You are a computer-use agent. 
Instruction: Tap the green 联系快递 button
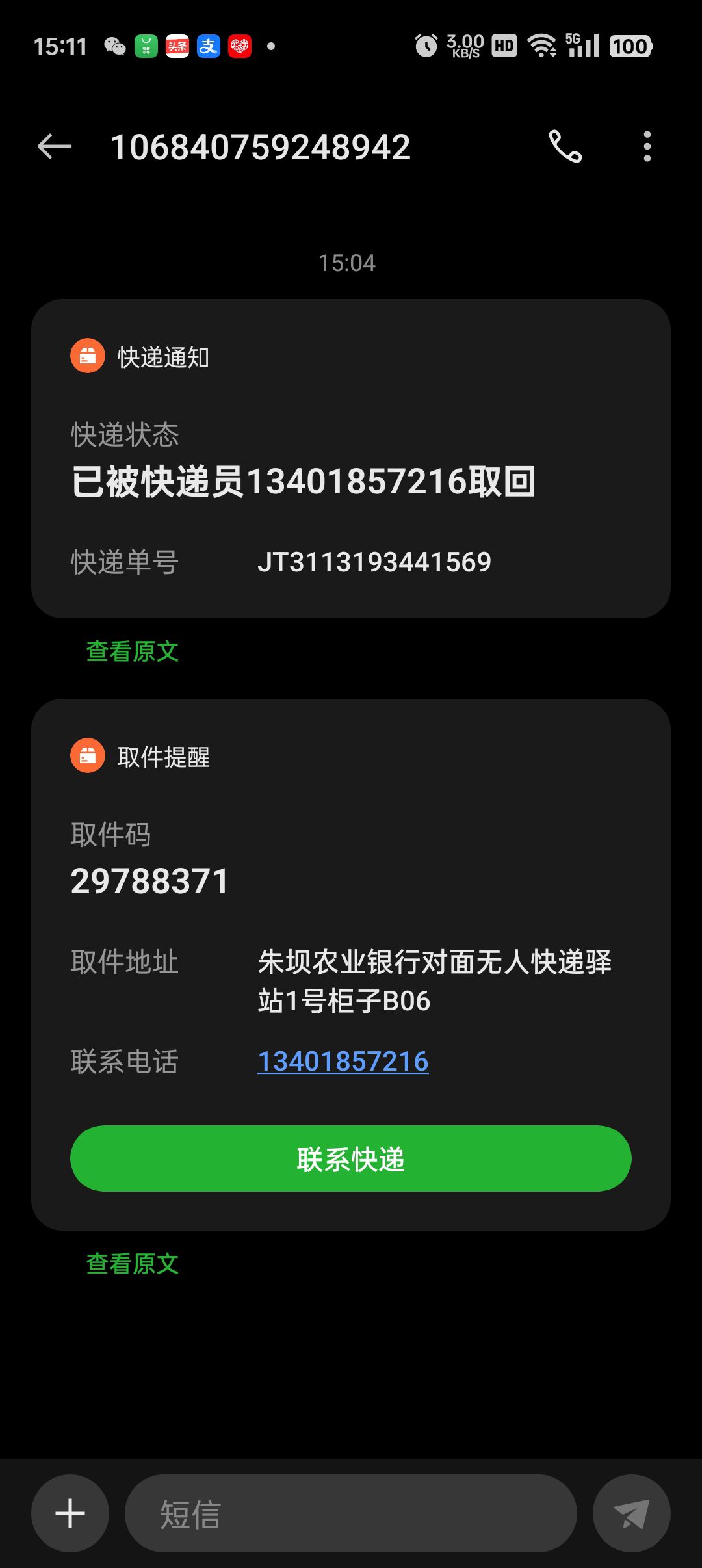(351, 1158)
